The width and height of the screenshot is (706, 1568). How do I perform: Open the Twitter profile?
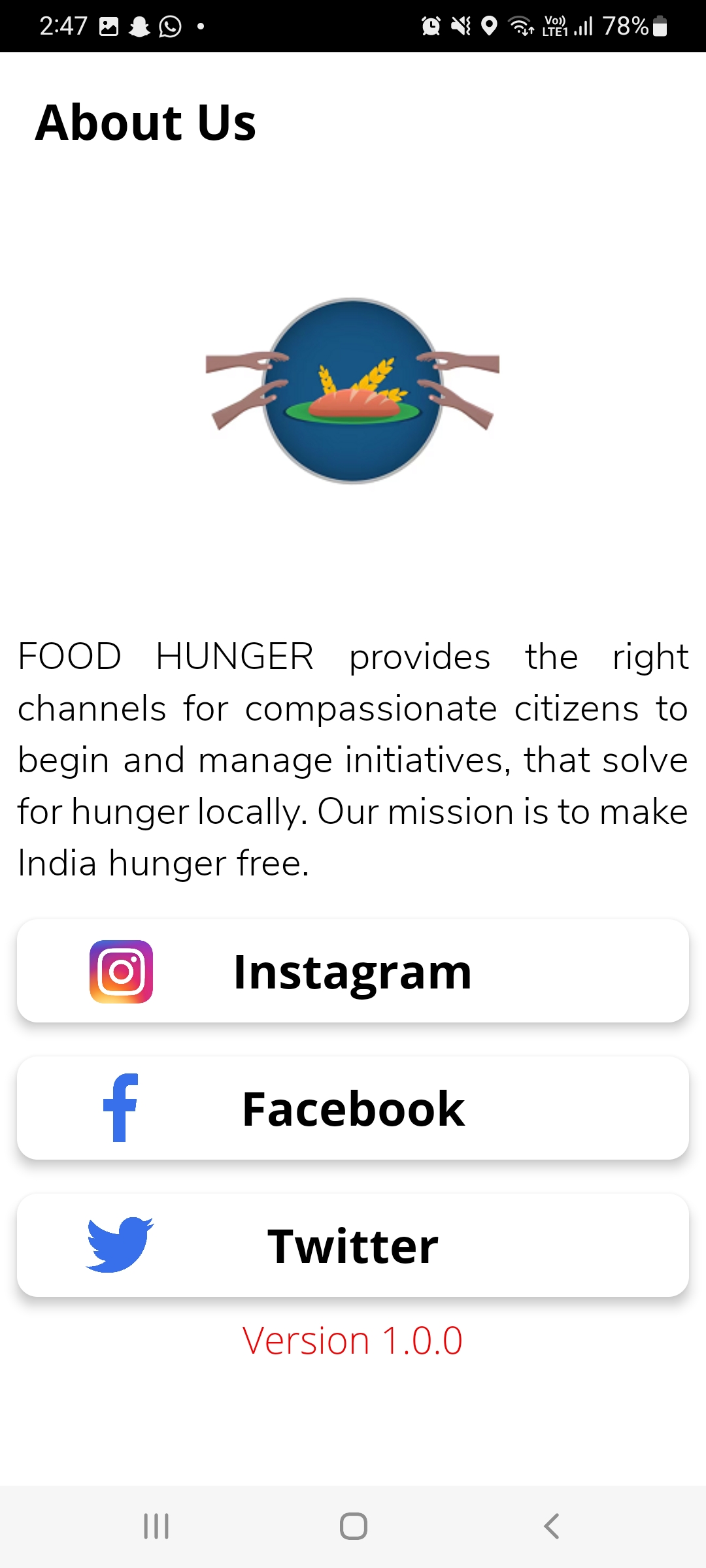(353, 1246)
